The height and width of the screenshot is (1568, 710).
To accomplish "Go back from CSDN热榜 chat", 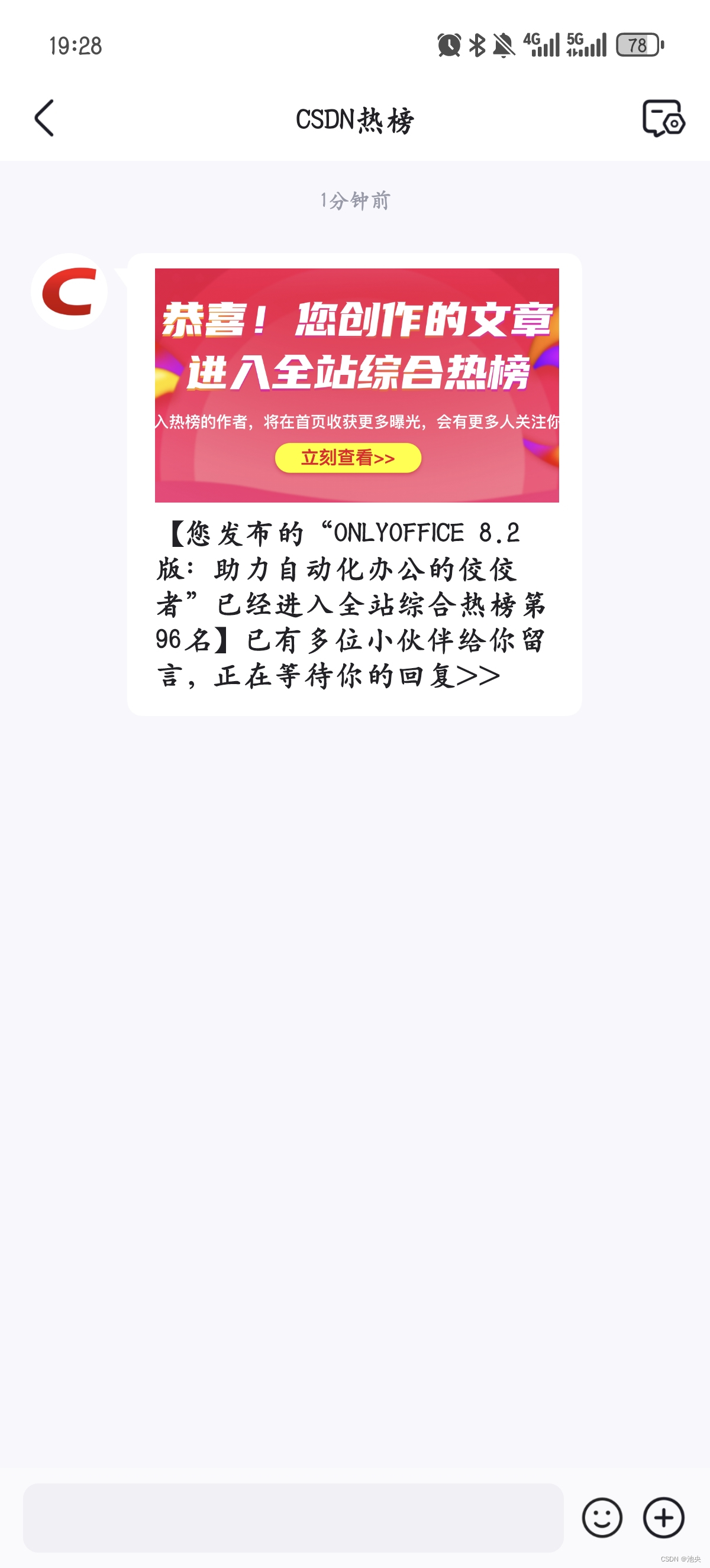I will point(44,118).
